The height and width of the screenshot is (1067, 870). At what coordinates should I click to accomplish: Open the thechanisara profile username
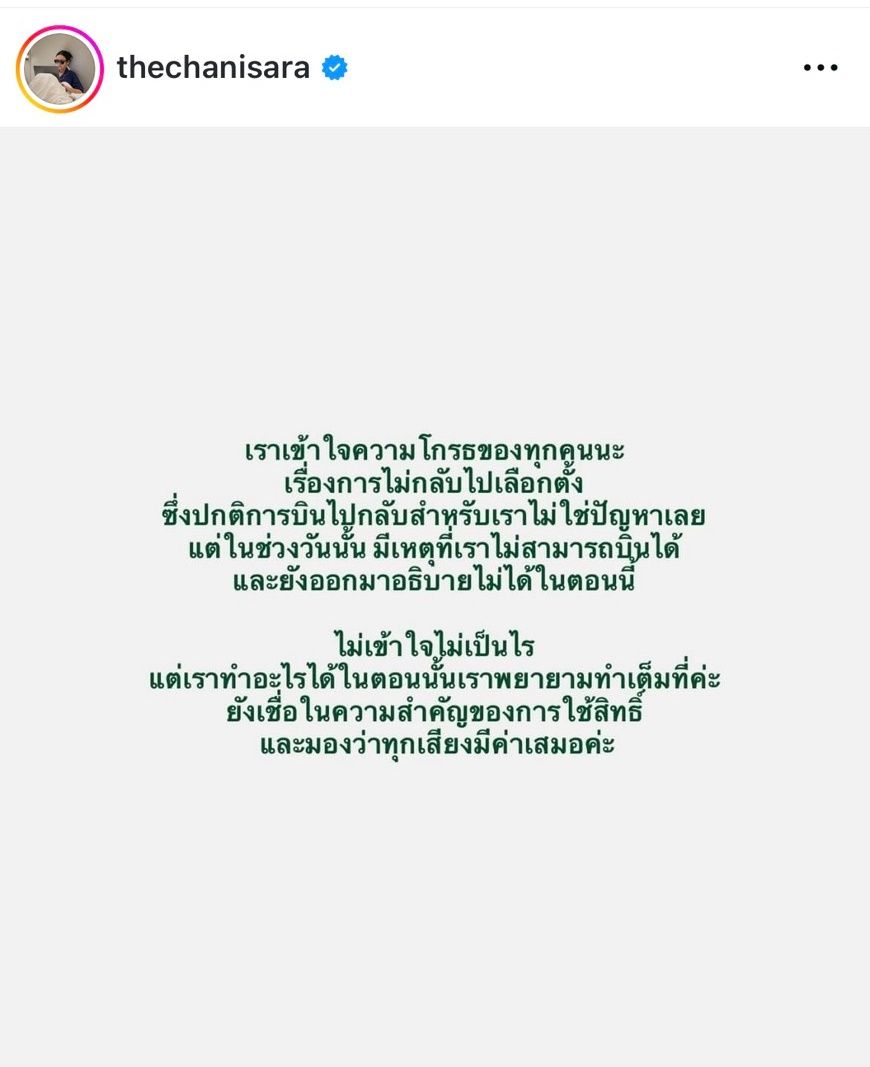click(x=213, y=68)
